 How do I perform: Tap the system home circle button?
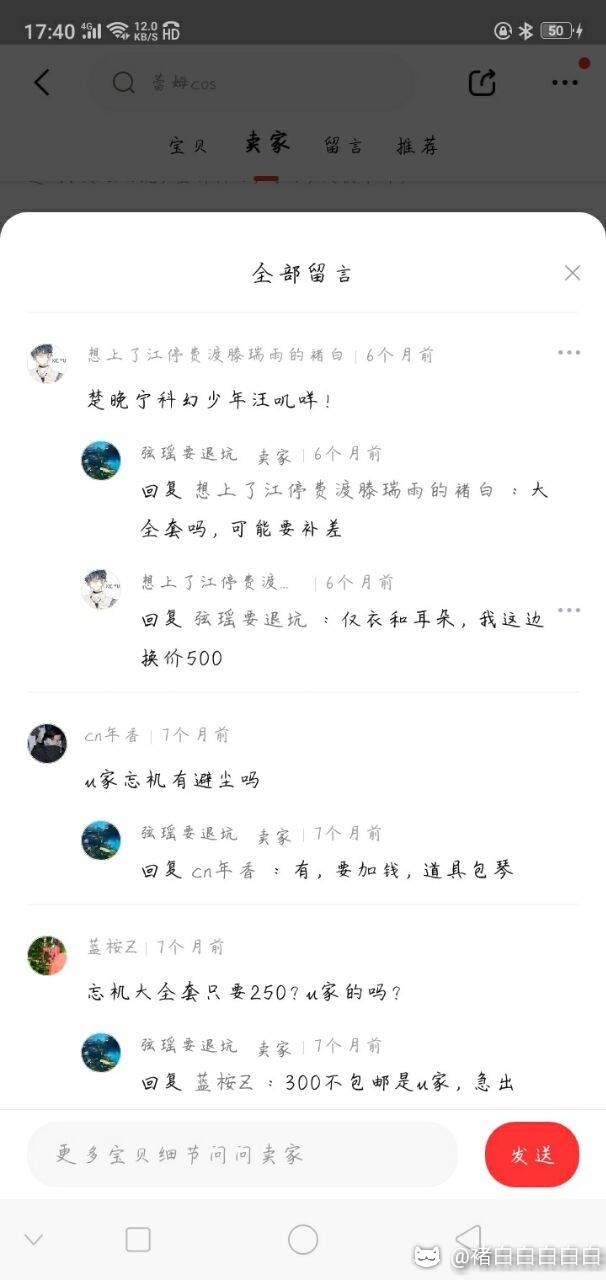303,1239
